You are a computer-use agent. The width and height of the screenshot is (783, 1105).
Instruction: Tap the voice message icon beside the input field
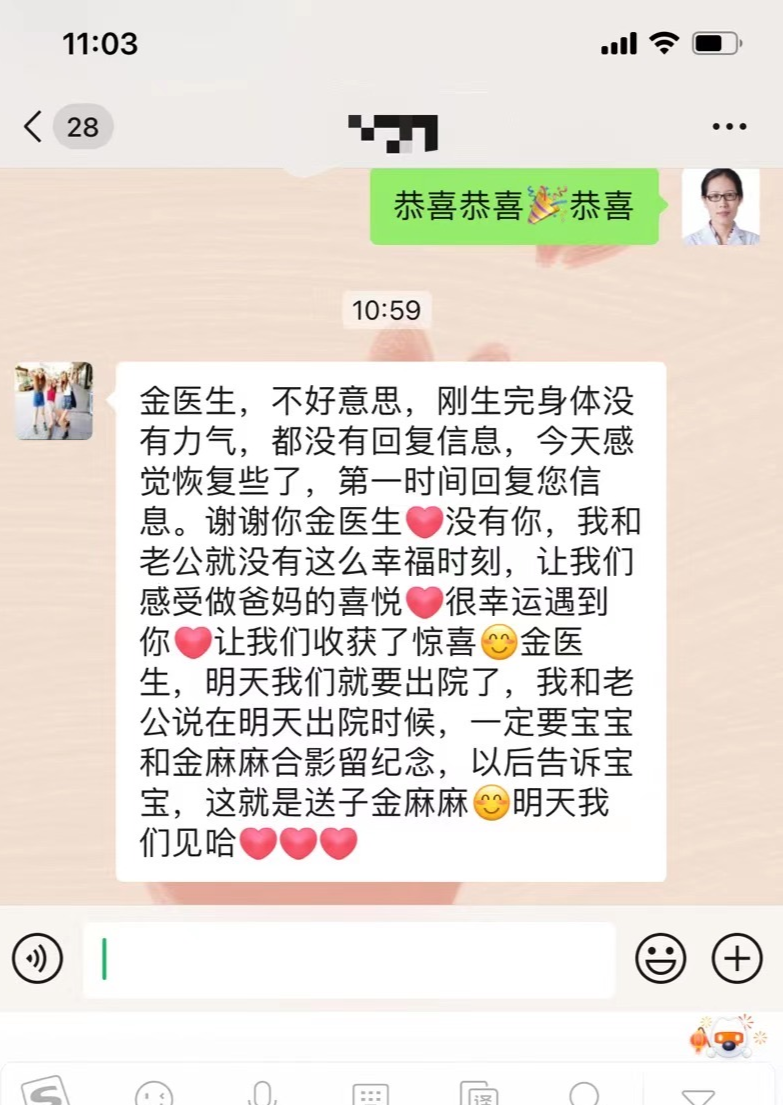coord(37,958)
